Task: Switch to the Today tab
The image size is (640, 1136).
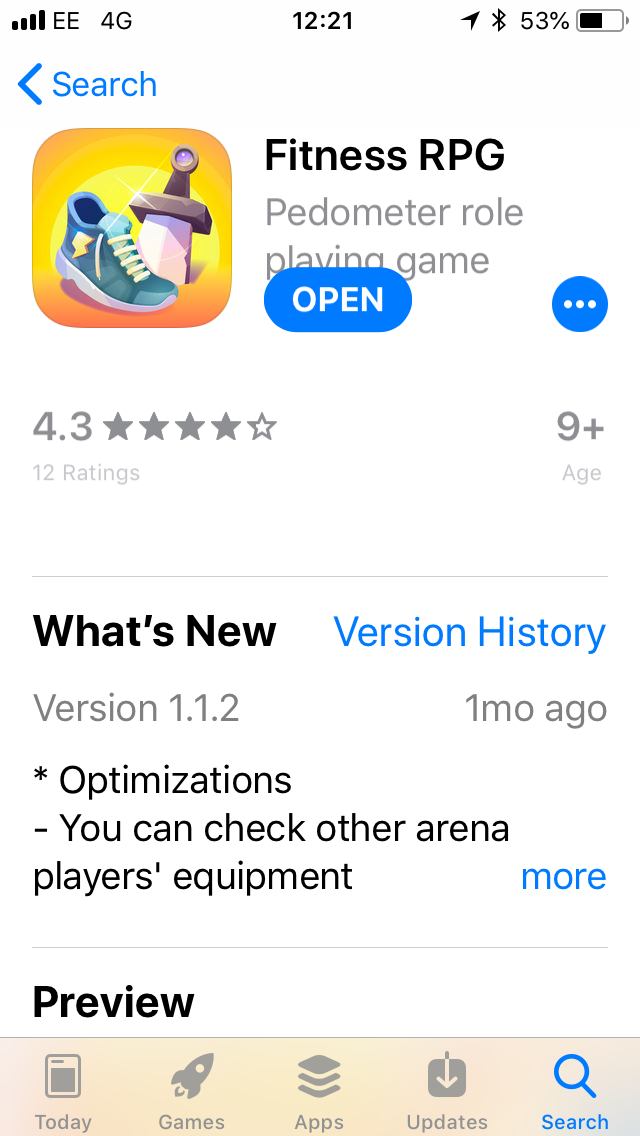Action: [x=63, y=1091]
